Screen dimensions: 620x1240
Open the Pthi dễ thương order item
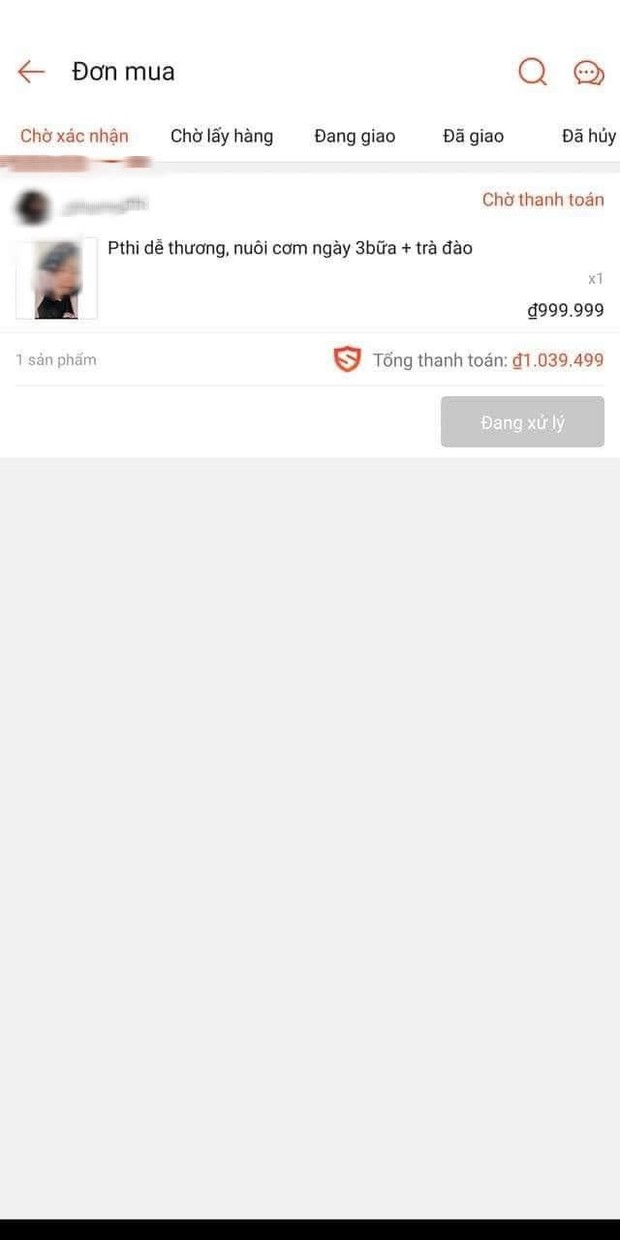(x=290, y=250)
